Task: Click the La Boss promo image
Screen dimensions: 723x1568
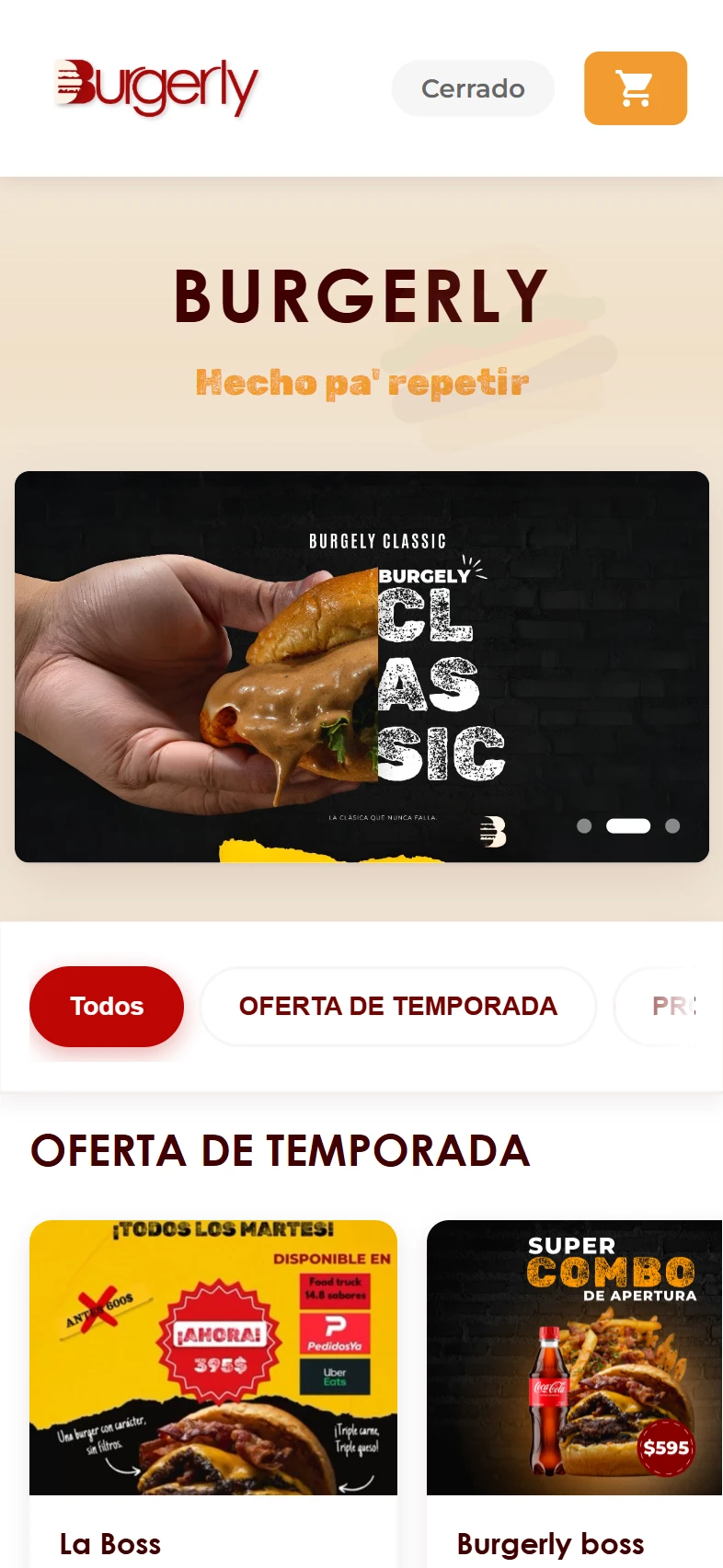Action: (x=213, y=1357)
